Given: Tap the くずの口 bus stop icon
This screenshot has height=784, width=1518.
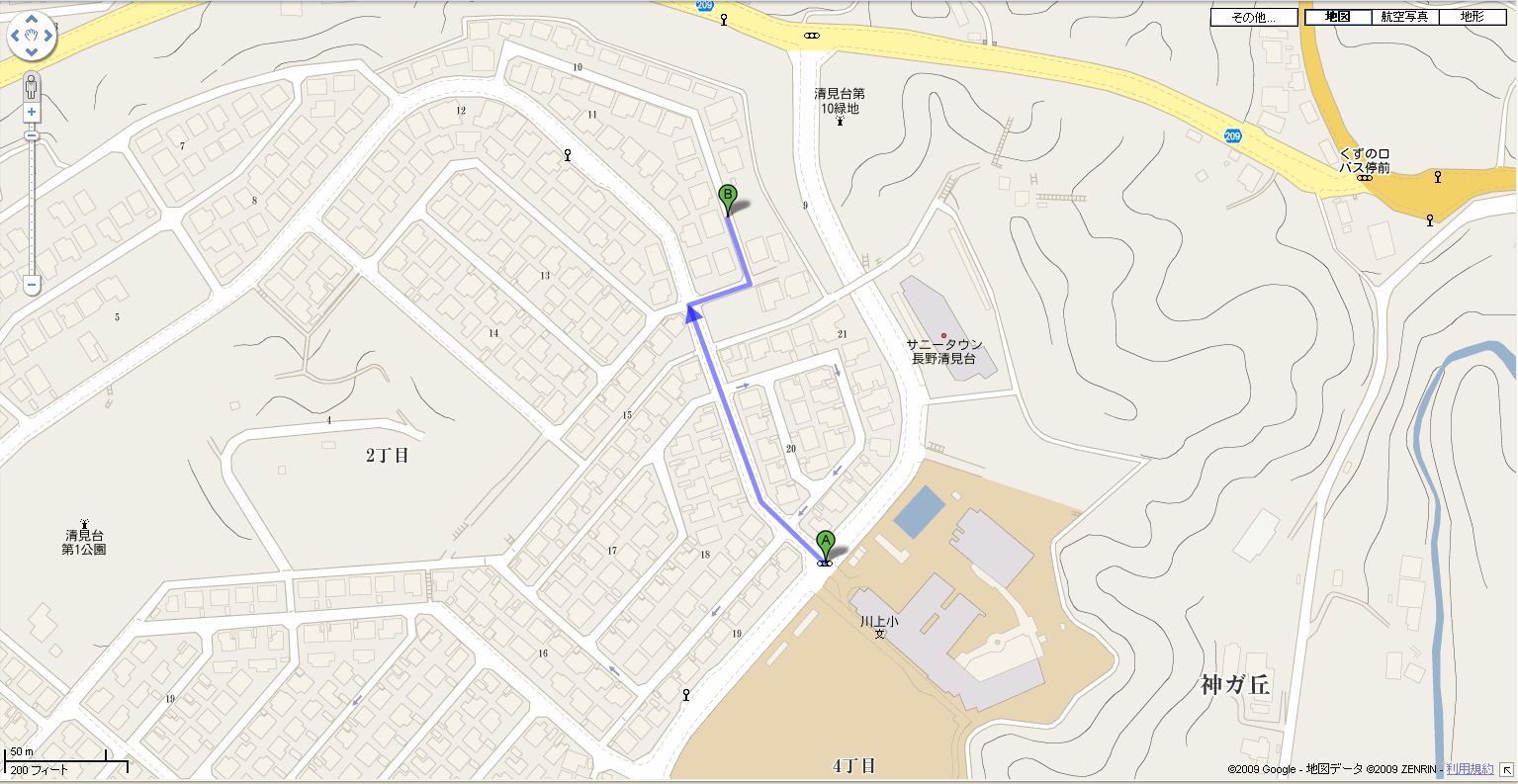Looking at the screenshot, I should (1365, 178).
